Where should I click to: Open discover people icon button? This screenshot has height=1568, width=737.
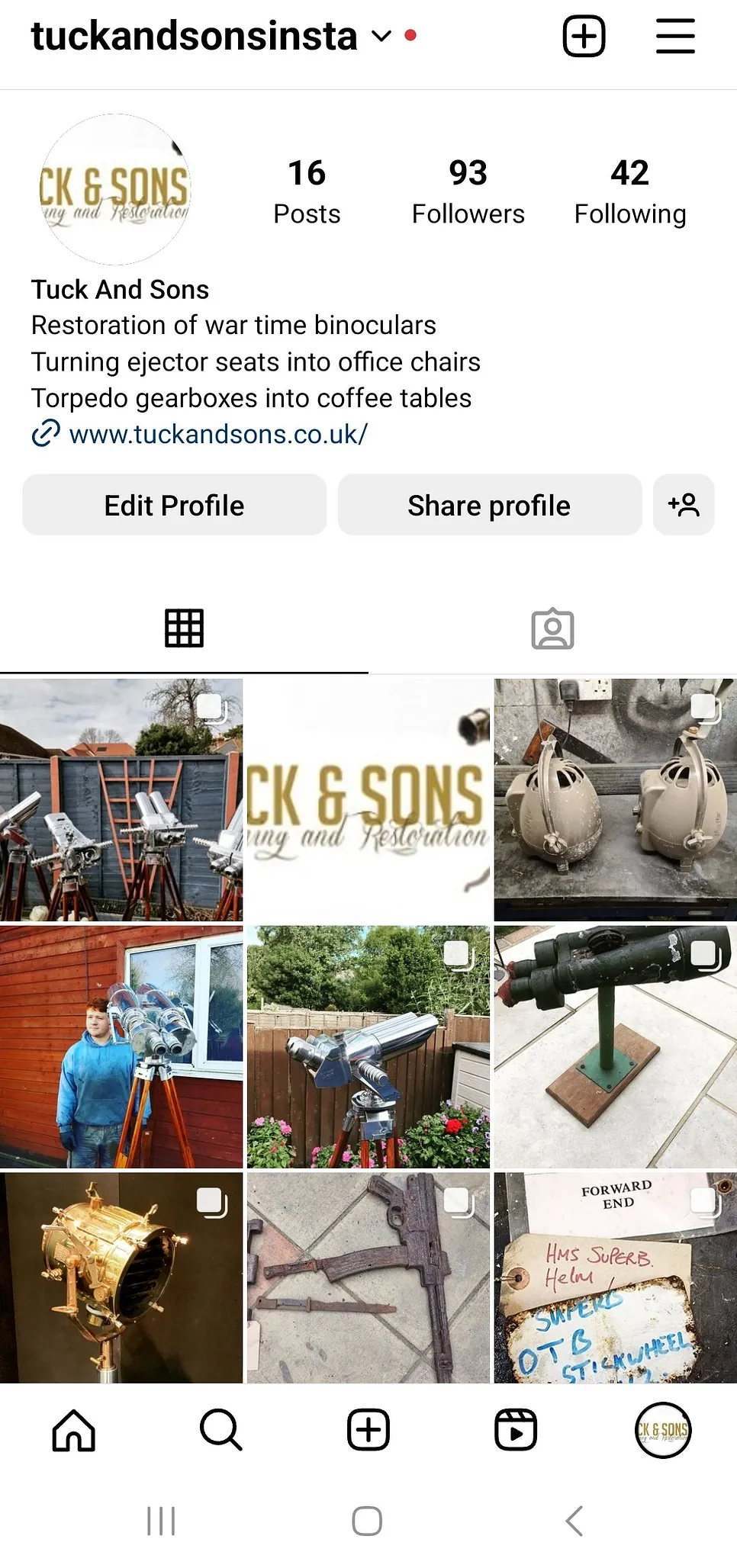tap(684, 505)
